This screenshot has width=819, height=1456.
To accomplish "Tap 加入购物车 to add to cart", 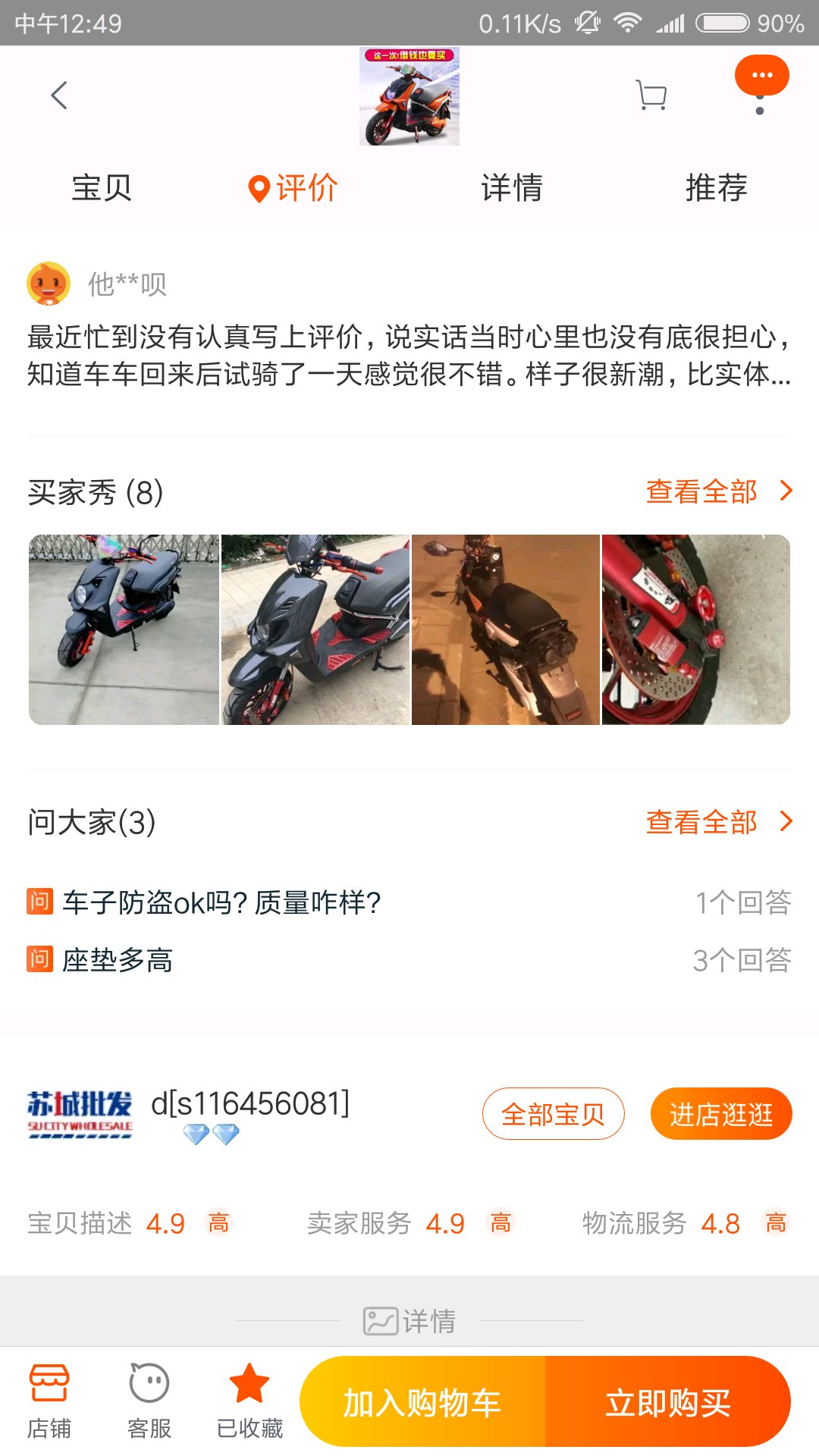I will click(422, 1402).
